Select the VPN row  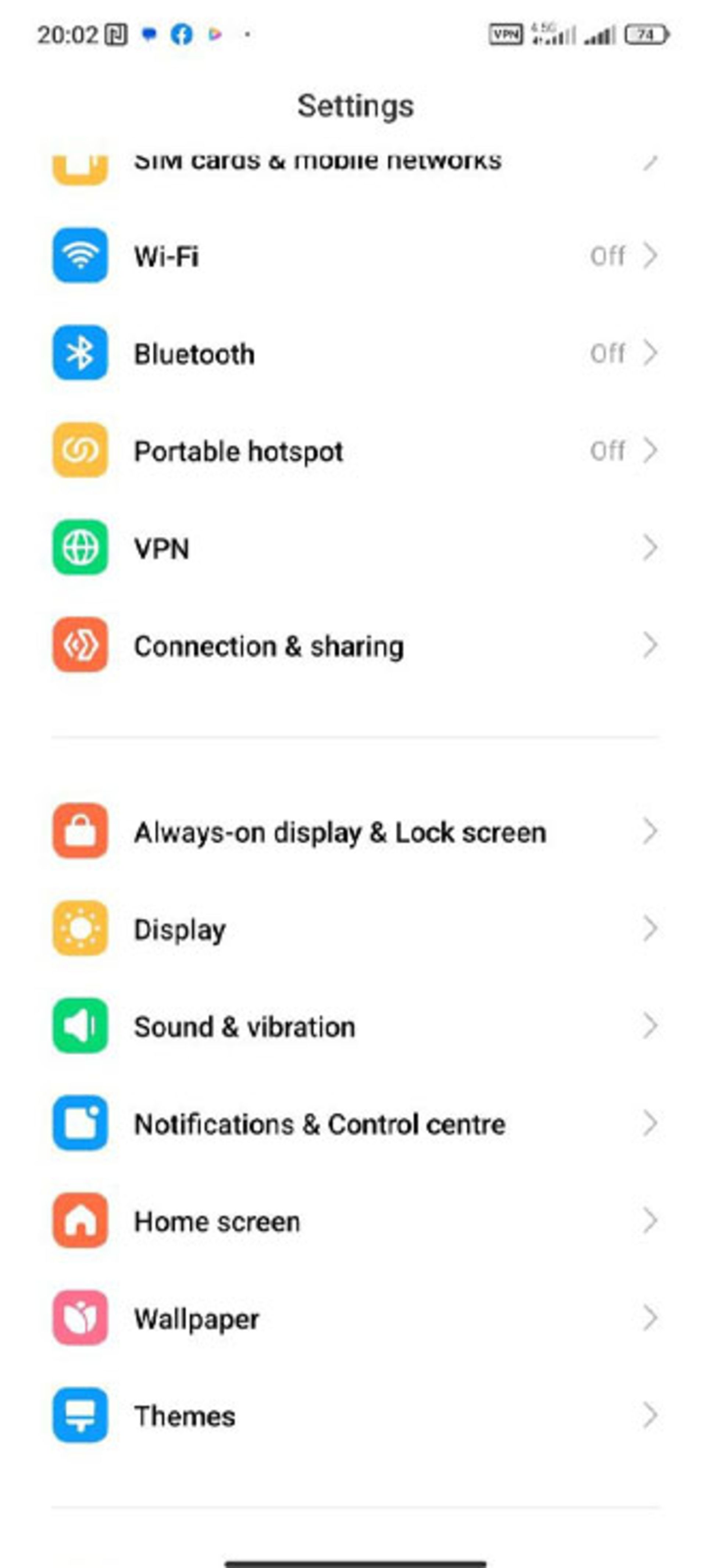pos(353,548)
